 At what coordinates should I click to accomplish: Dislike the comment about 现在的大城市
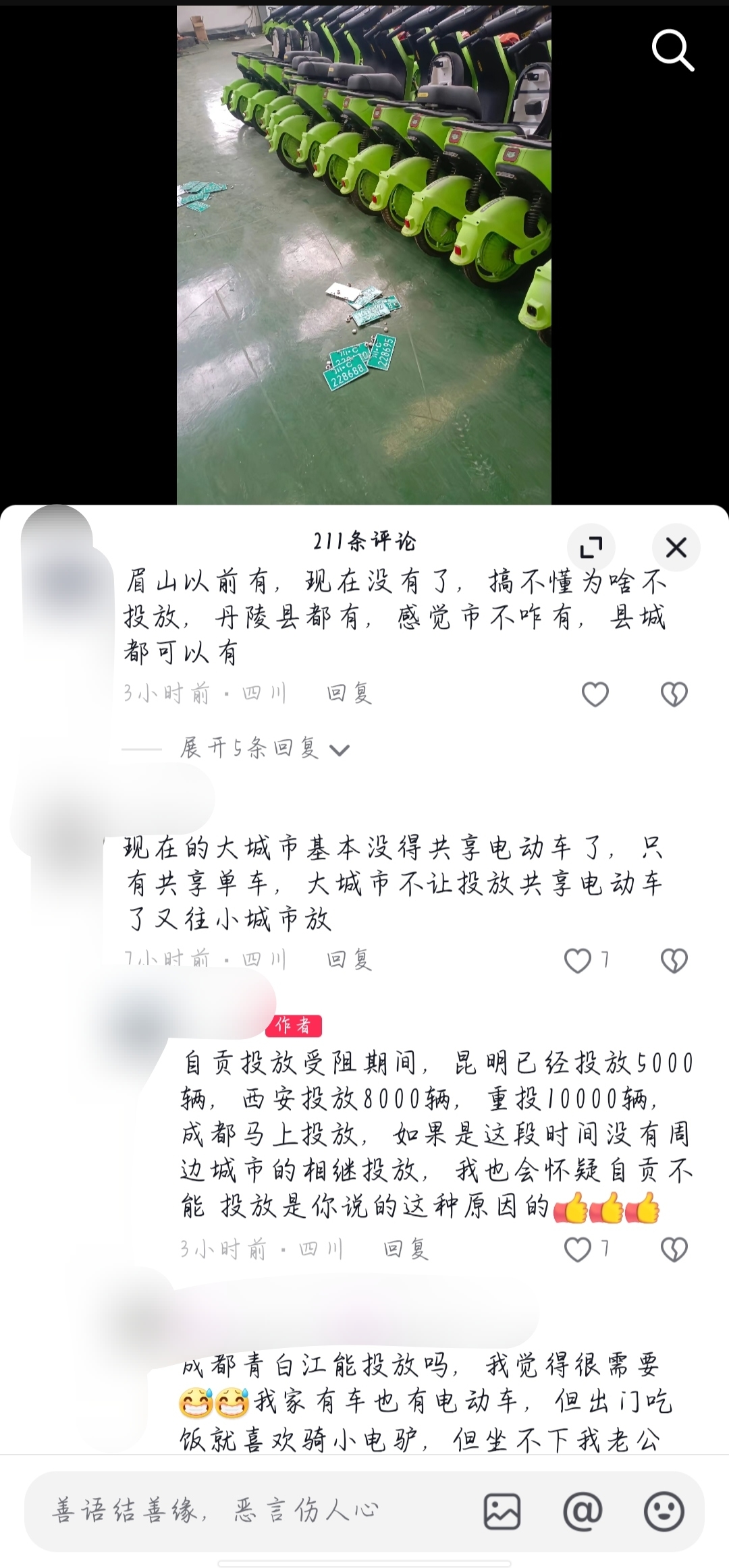tap(674, 960)
